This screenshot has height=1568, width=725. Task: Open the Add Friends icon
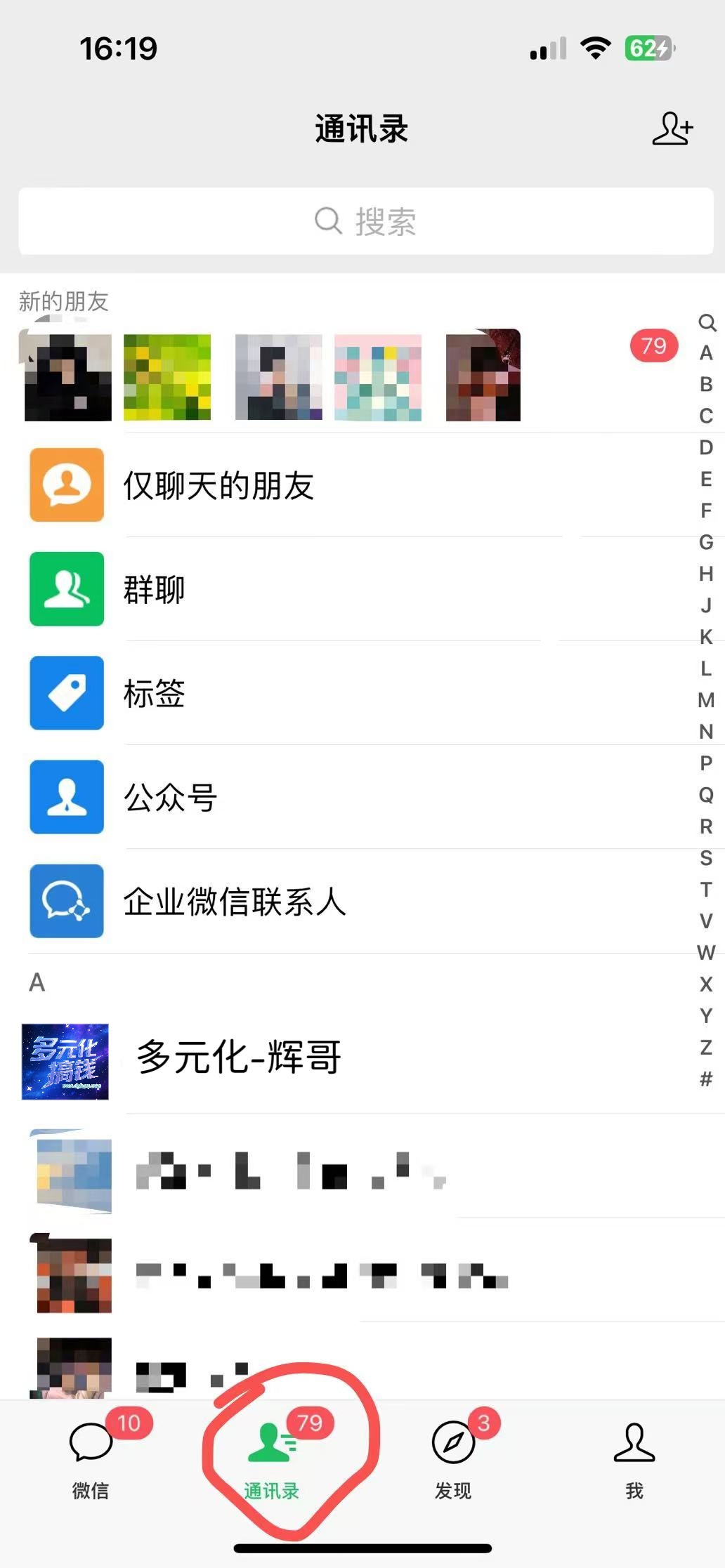pyautogui.click(x=673, y=129)
